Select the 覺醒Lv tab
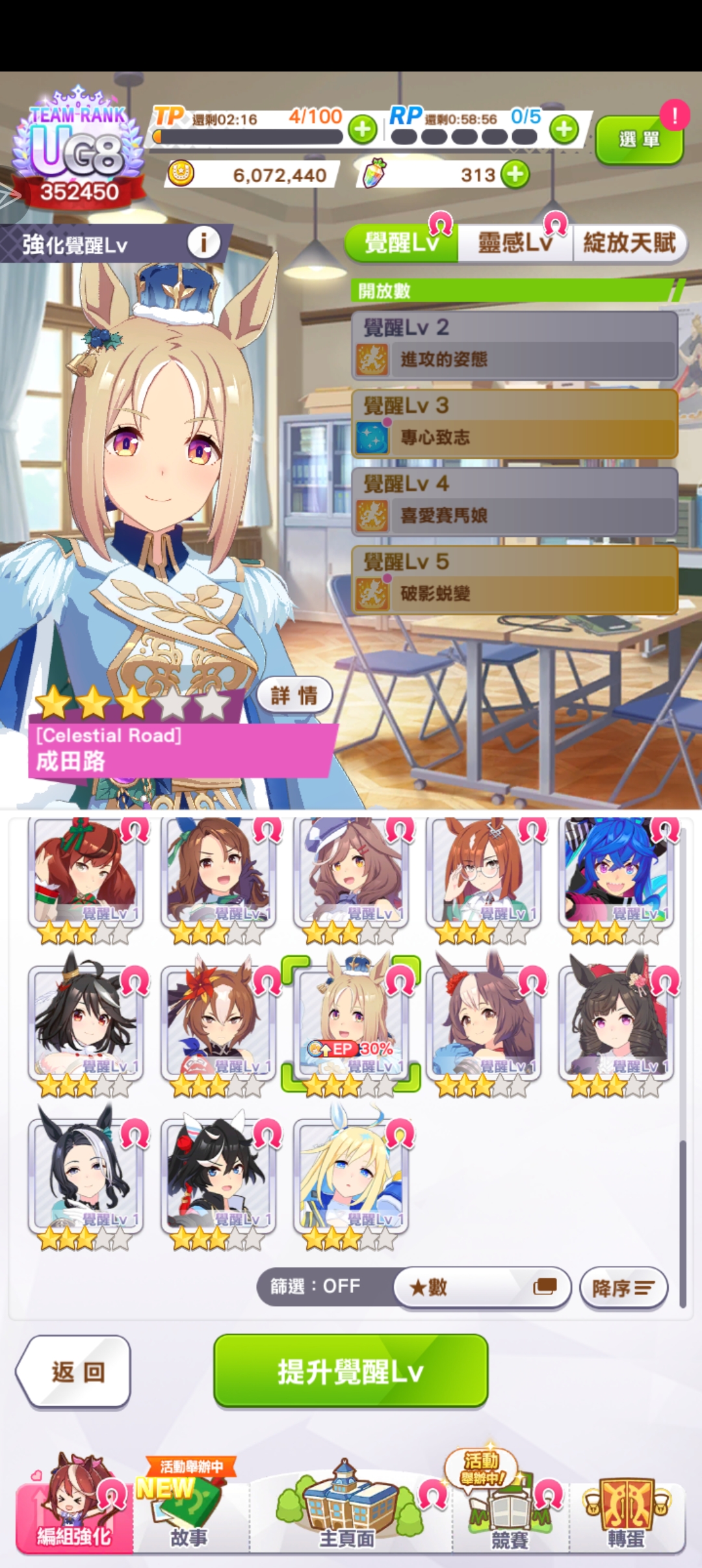 (401, 243)
